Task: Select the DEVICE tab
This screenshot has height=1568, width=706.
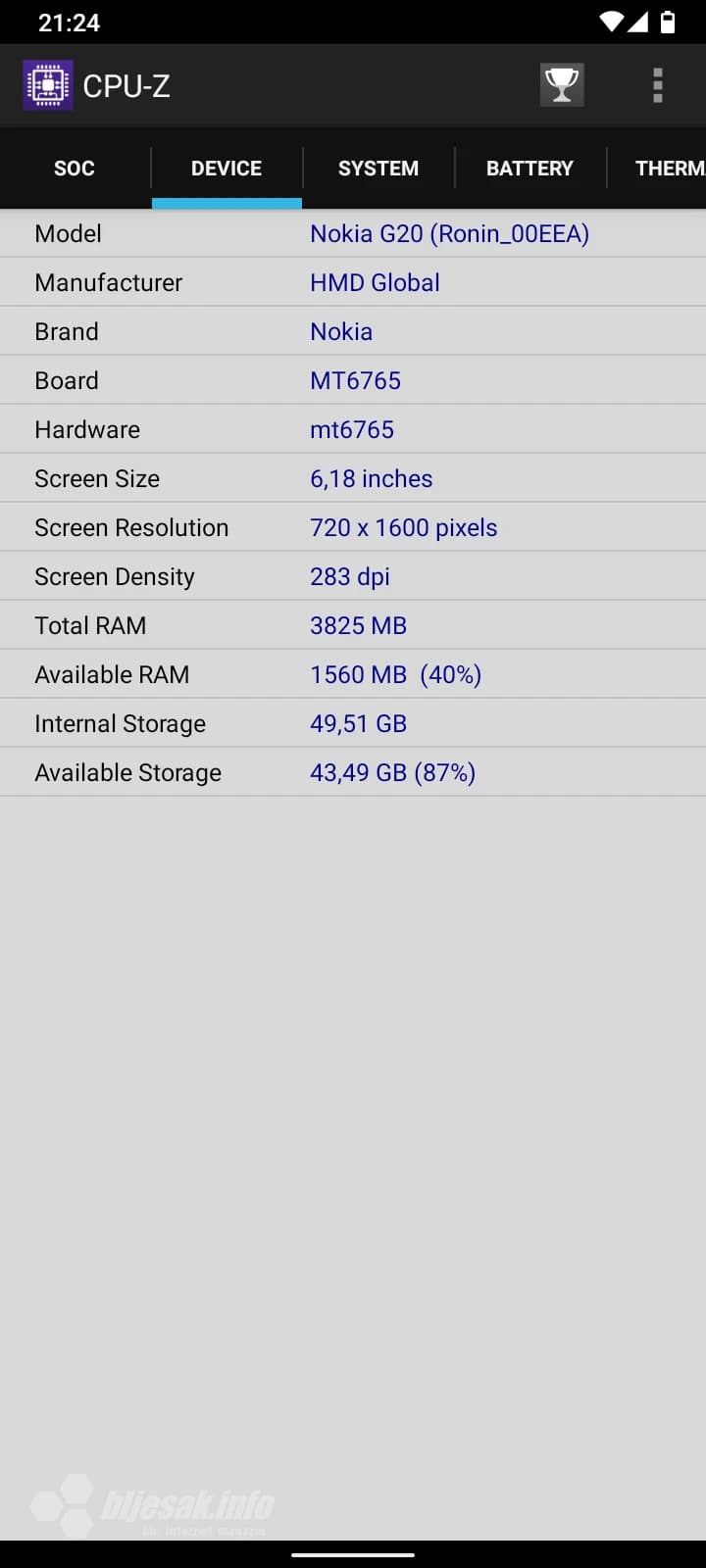Action: click(x=227, y=168)
